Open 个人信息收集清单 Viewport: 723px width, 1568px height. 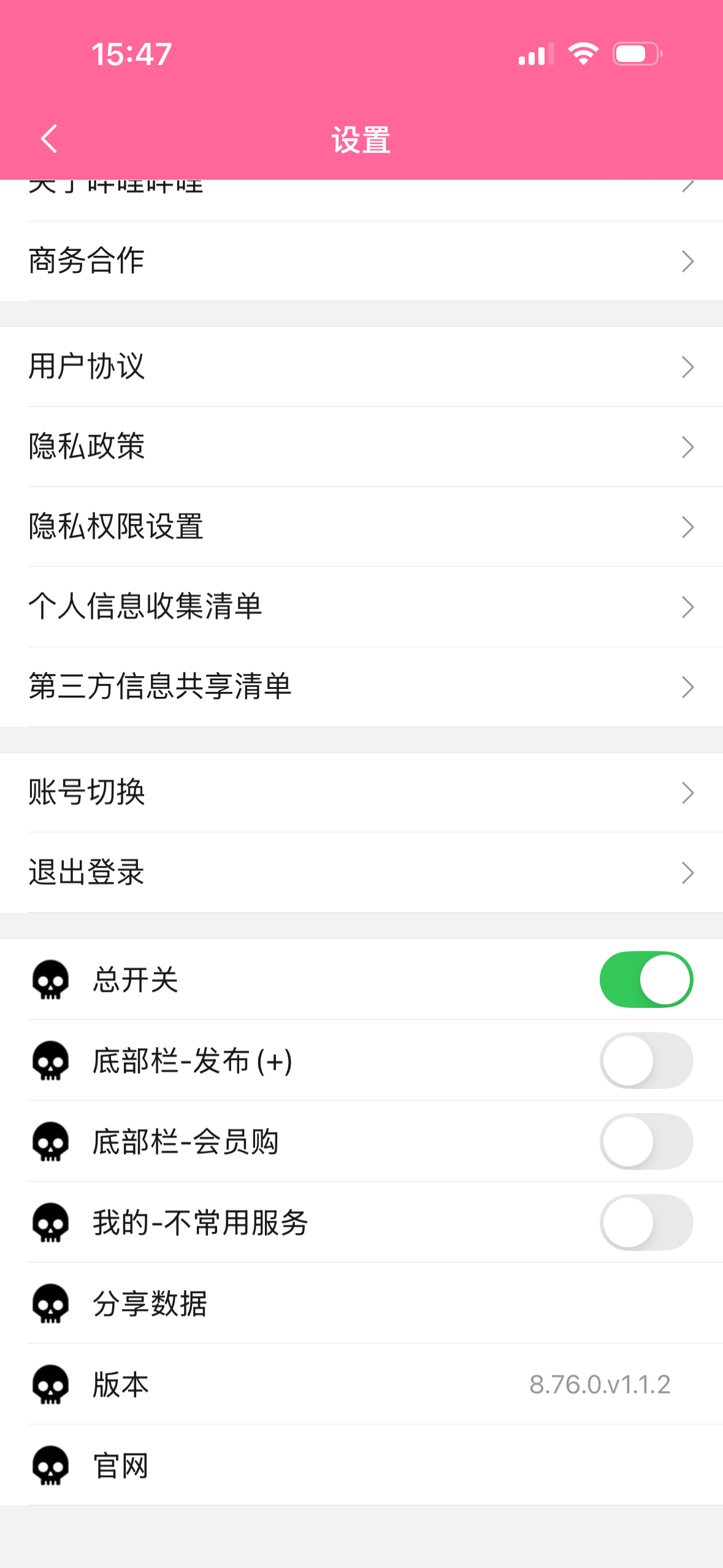361,607
